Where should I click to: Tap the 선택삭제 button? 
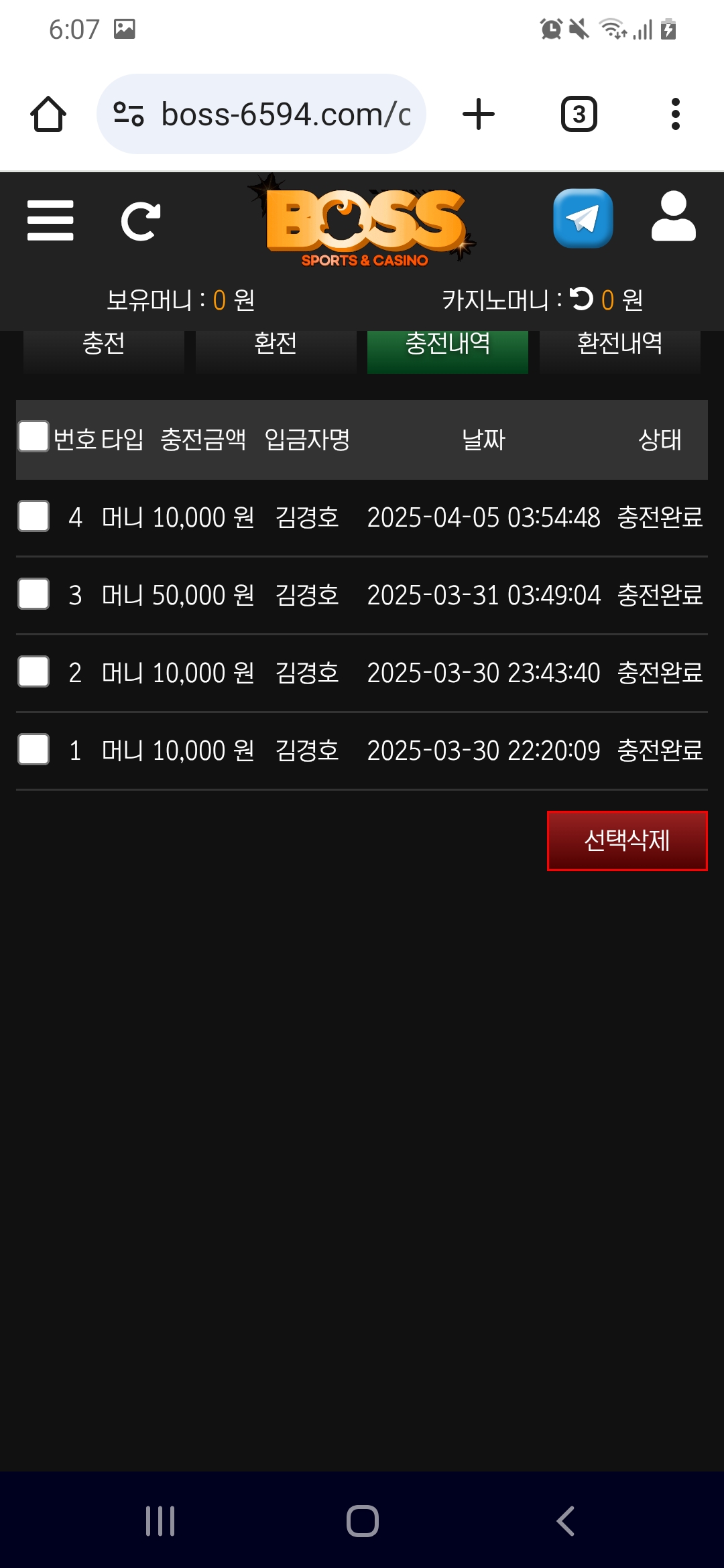(627, 840)
